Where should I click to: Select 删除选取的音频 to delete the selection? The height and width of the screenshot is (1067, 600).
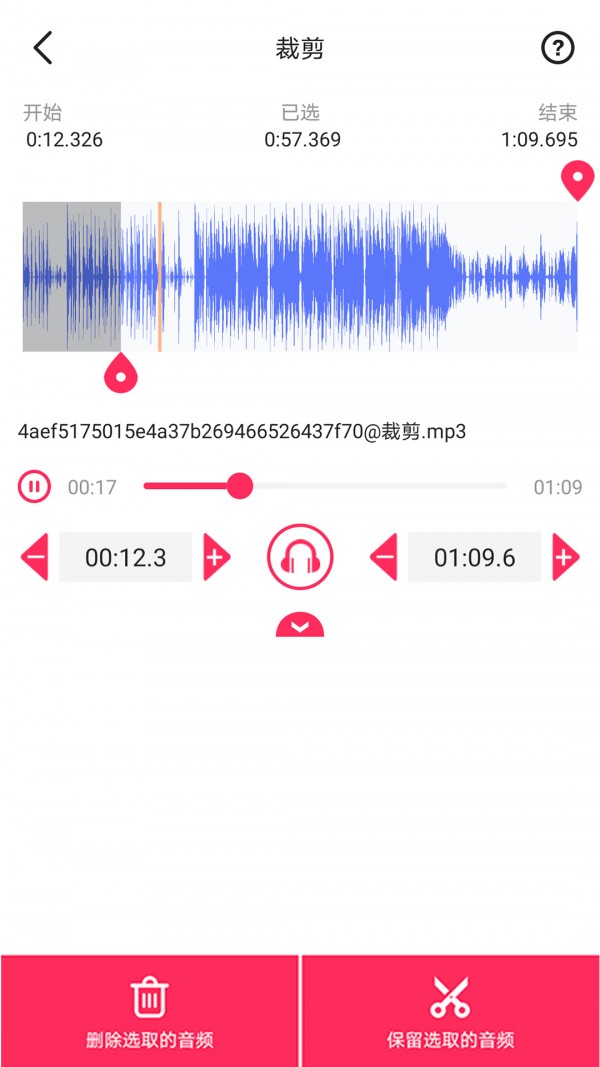(150, 1011)
